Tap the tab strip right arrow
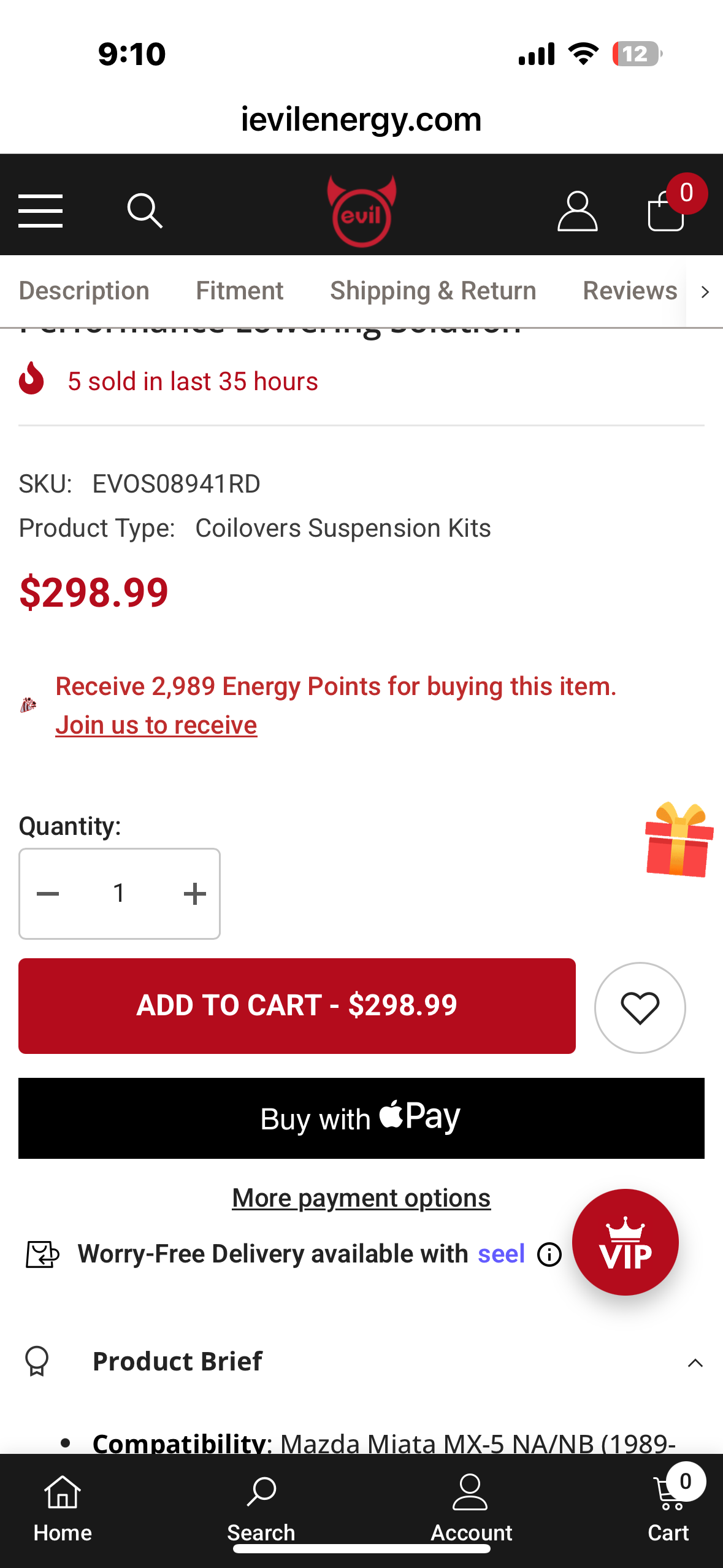723x1568 pixels. click(x=705, y=292)
